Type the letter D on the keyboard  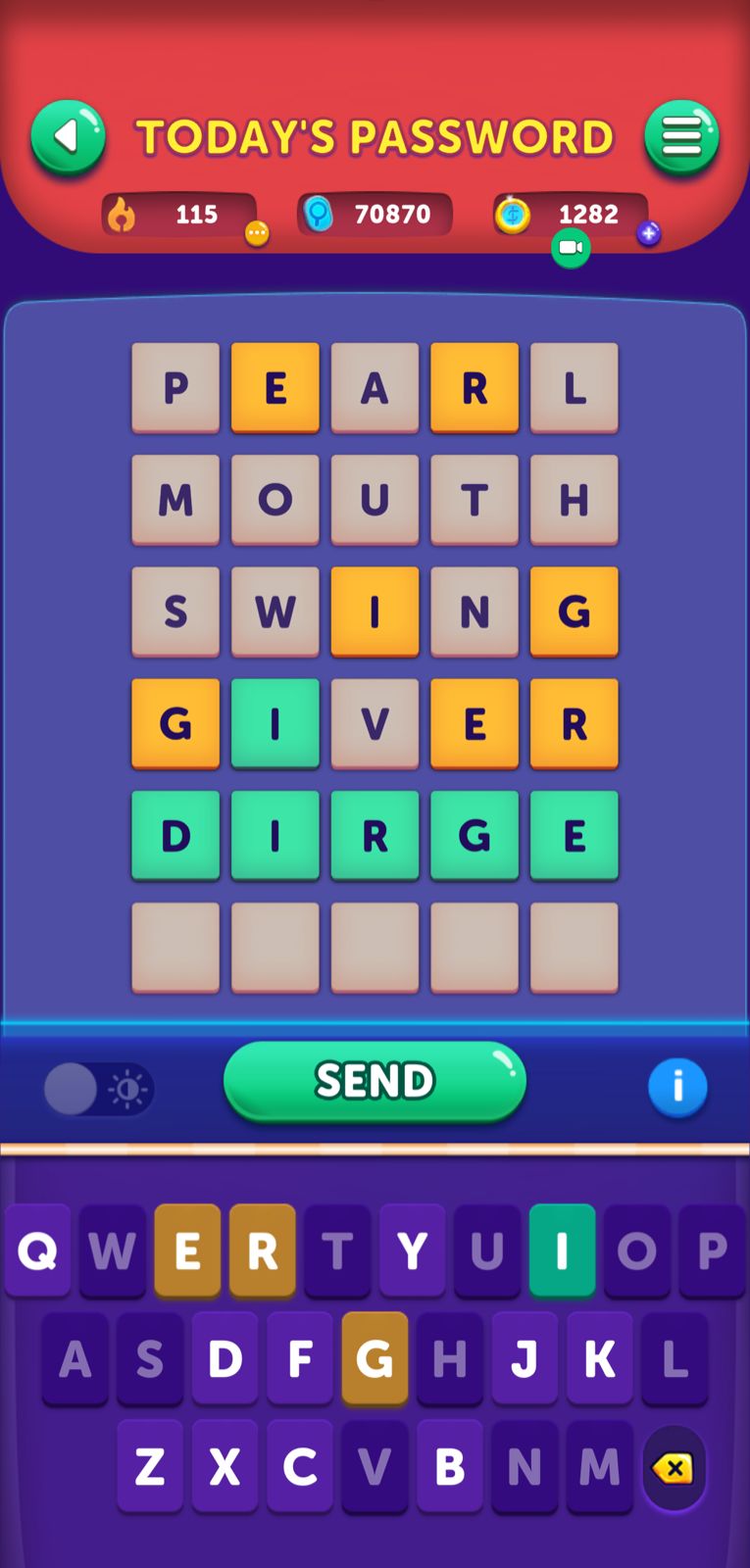[x=225, y=1359]
